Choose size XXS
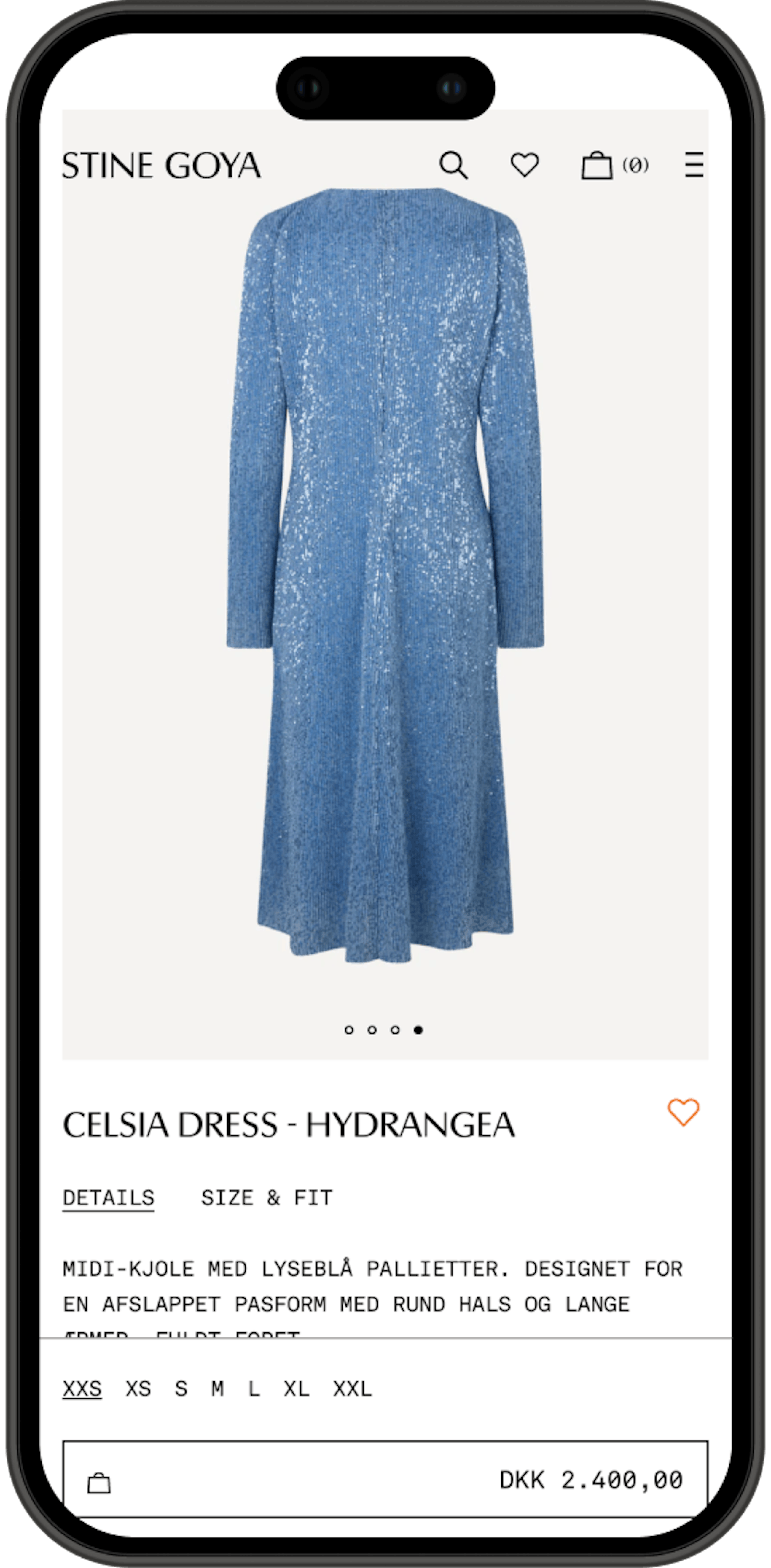Image resolution: width=771 pixels, height=1568 pixels. coord(82,1389)
